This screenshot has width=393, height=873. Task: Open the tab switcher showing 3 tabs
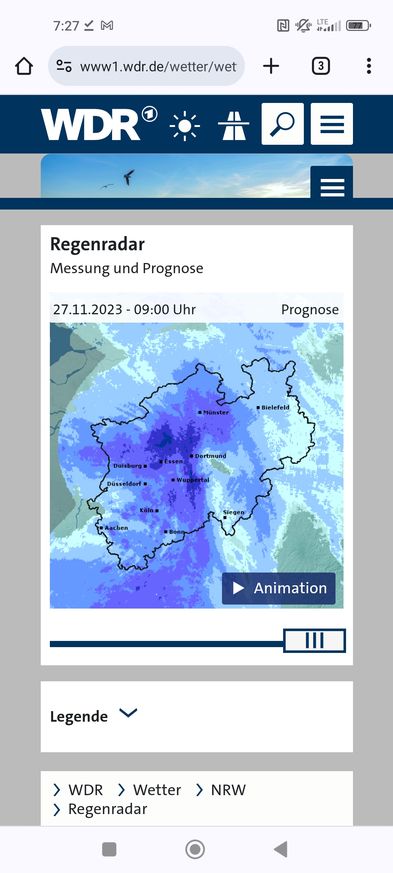click(321, 67)
